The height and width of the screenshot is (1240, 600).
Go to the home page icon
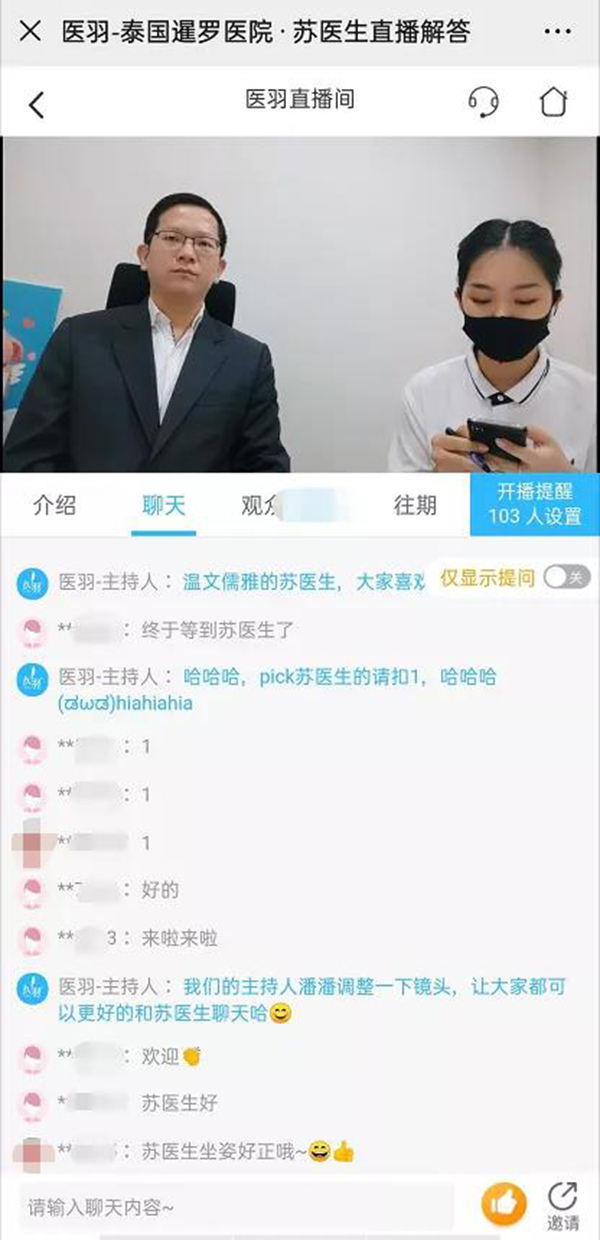553,102
